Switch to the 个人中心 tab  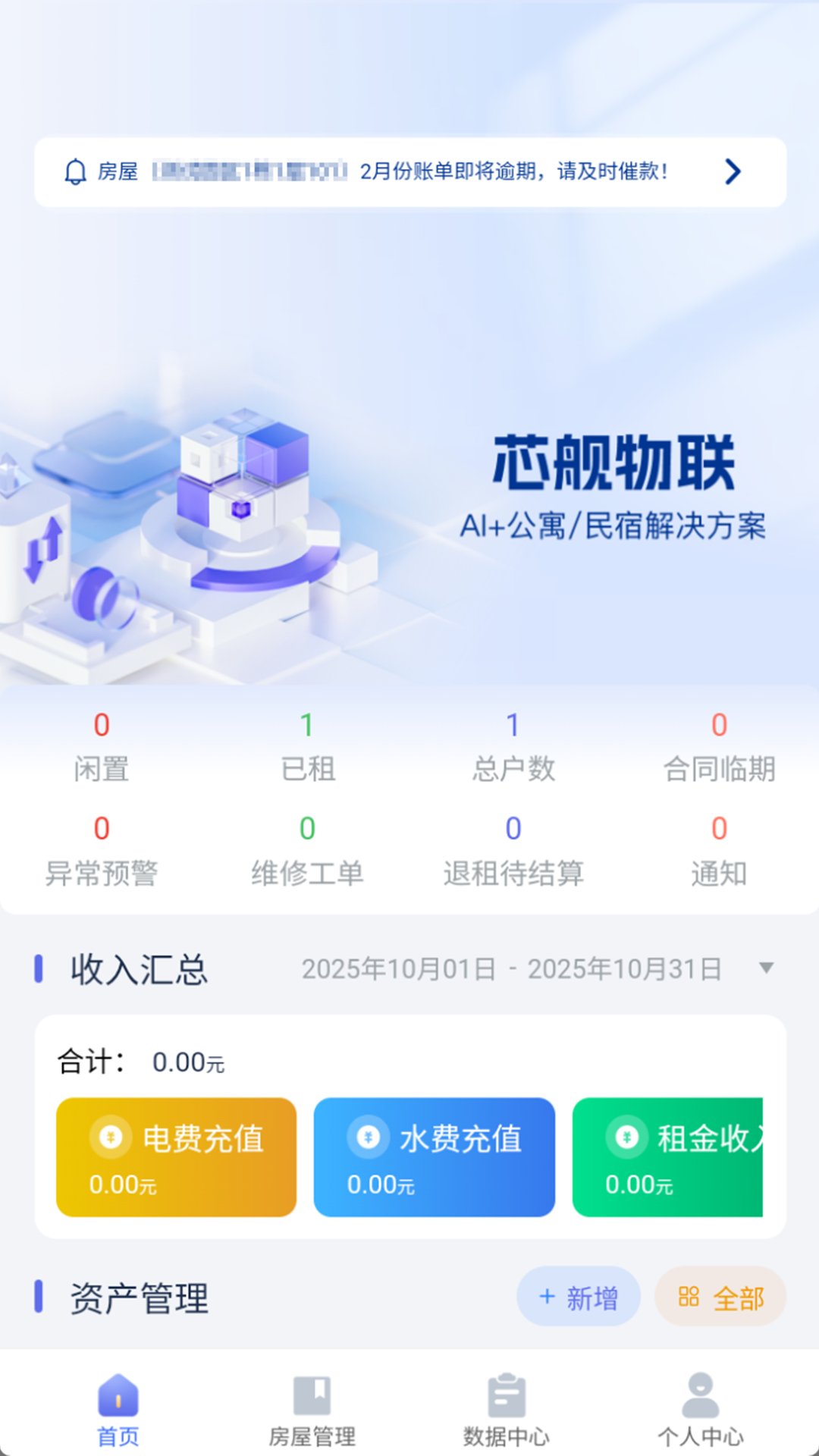698,1410
